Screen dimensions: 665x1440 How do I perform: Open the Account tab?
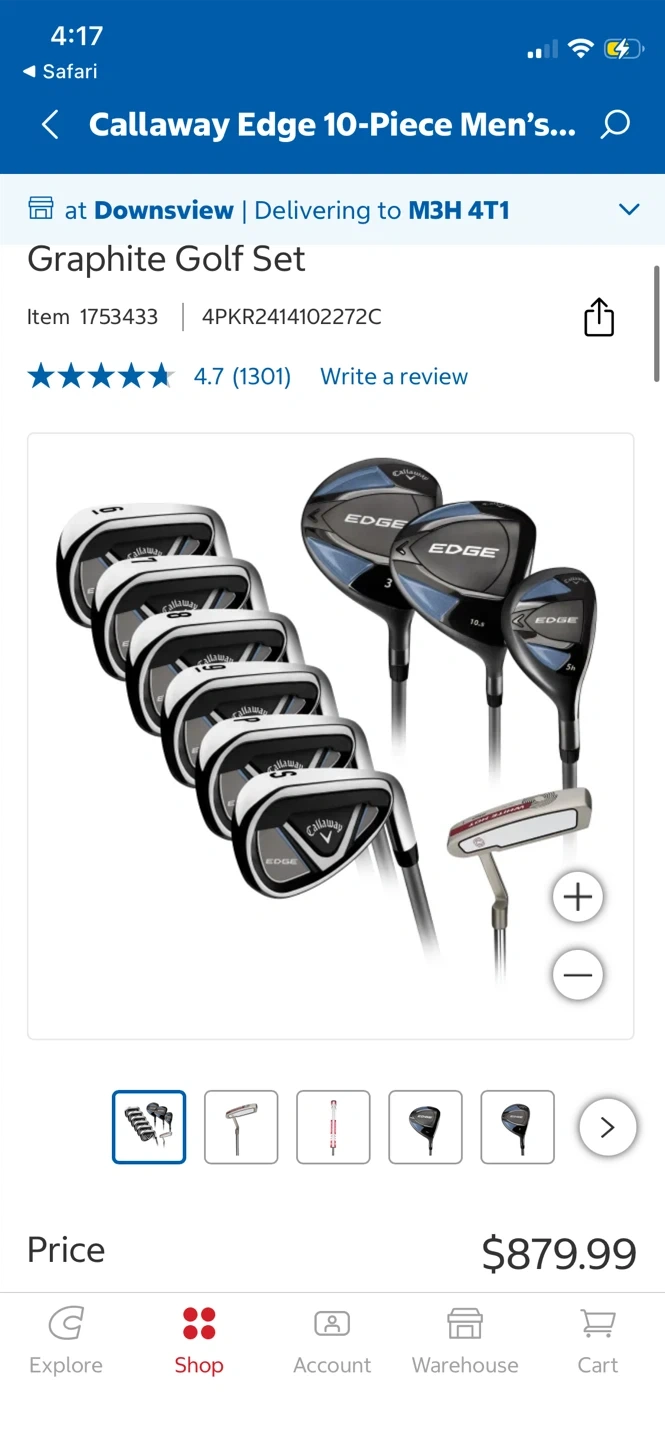[332, 1340]
